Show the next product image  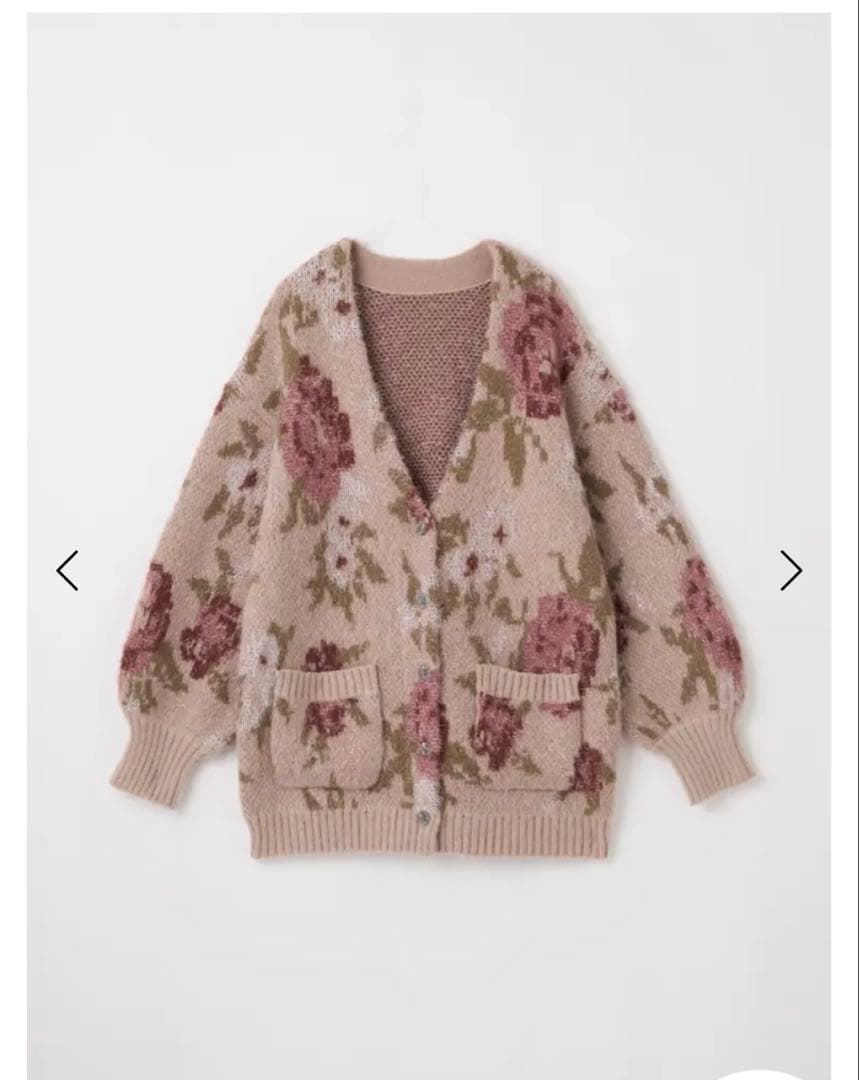[791, 570]
